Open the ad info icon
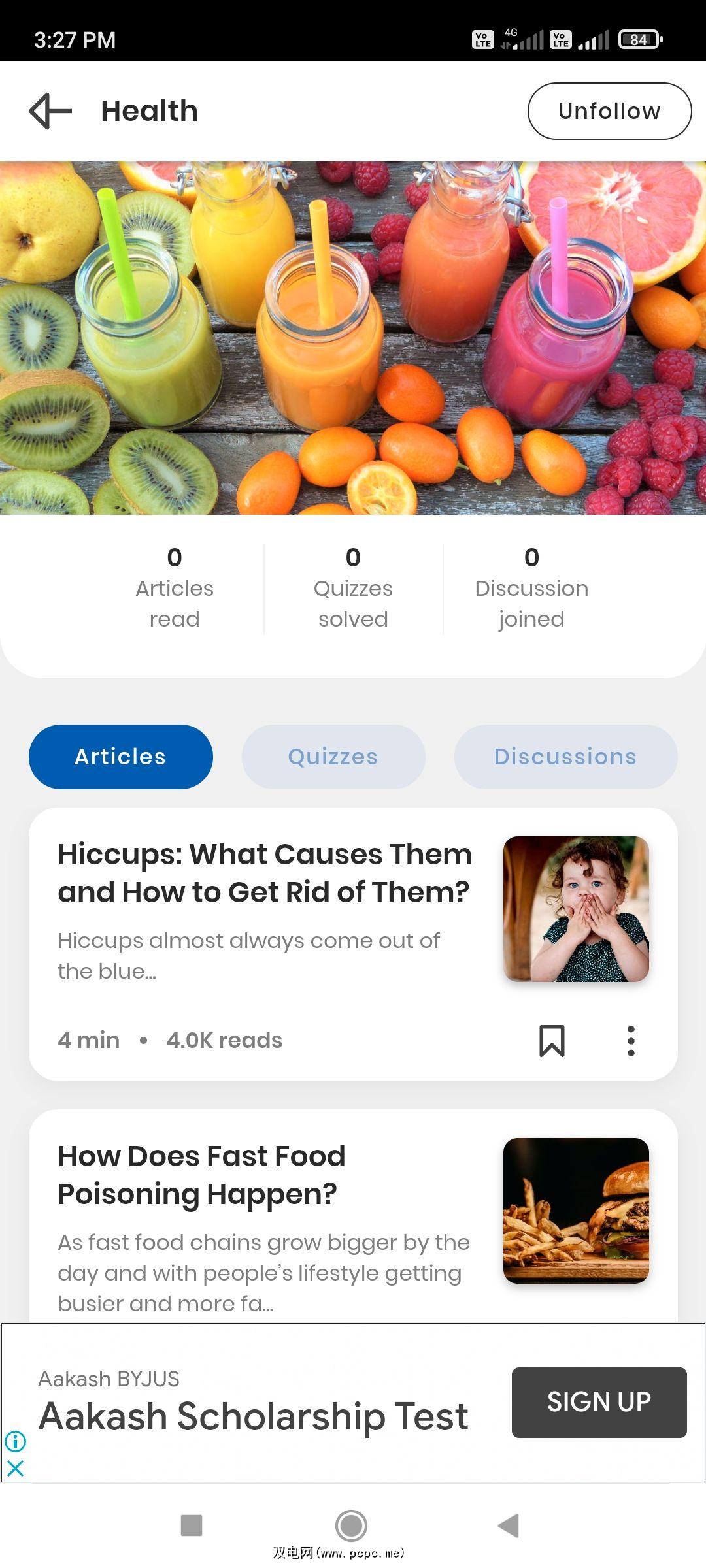The height and width of the screenshot is (1568, 706). click(x=15, y=1441)
